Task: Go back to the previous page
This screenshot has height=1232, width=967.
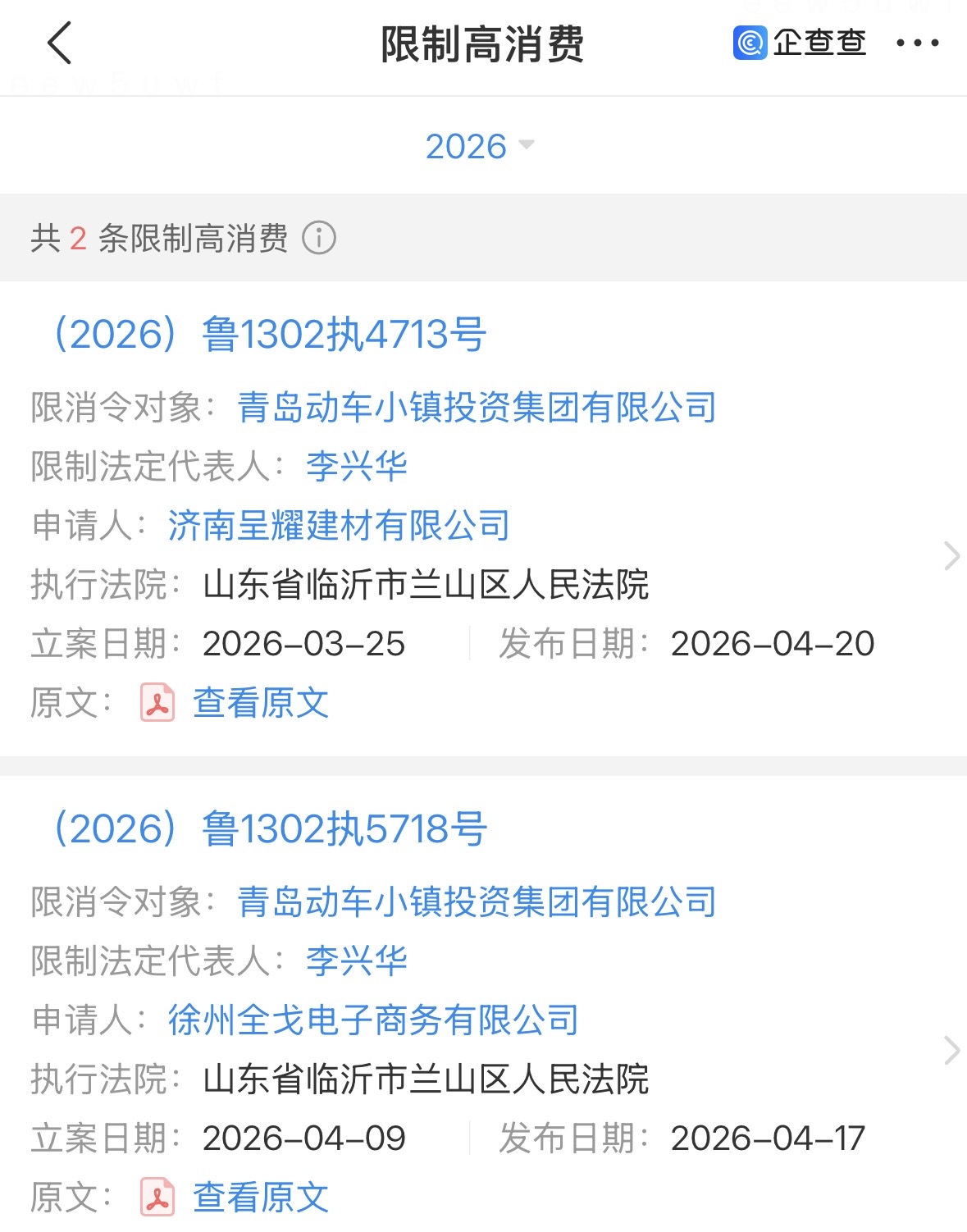Action: [59, 43]
